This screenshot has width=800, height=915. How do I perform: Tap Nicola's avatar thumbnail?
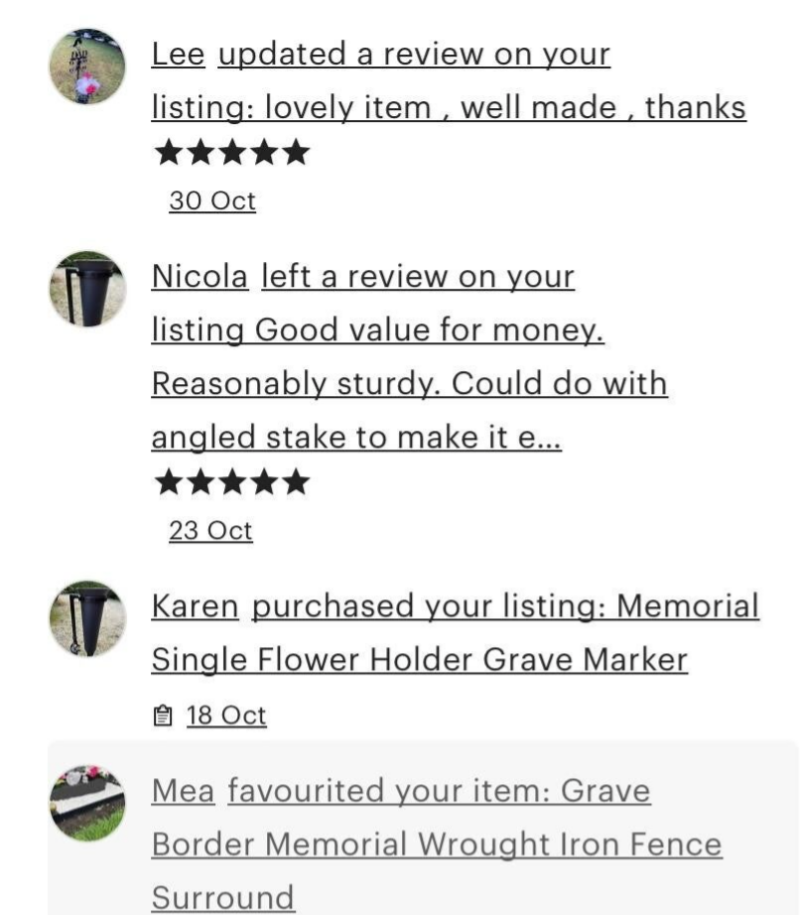point(88,290)
